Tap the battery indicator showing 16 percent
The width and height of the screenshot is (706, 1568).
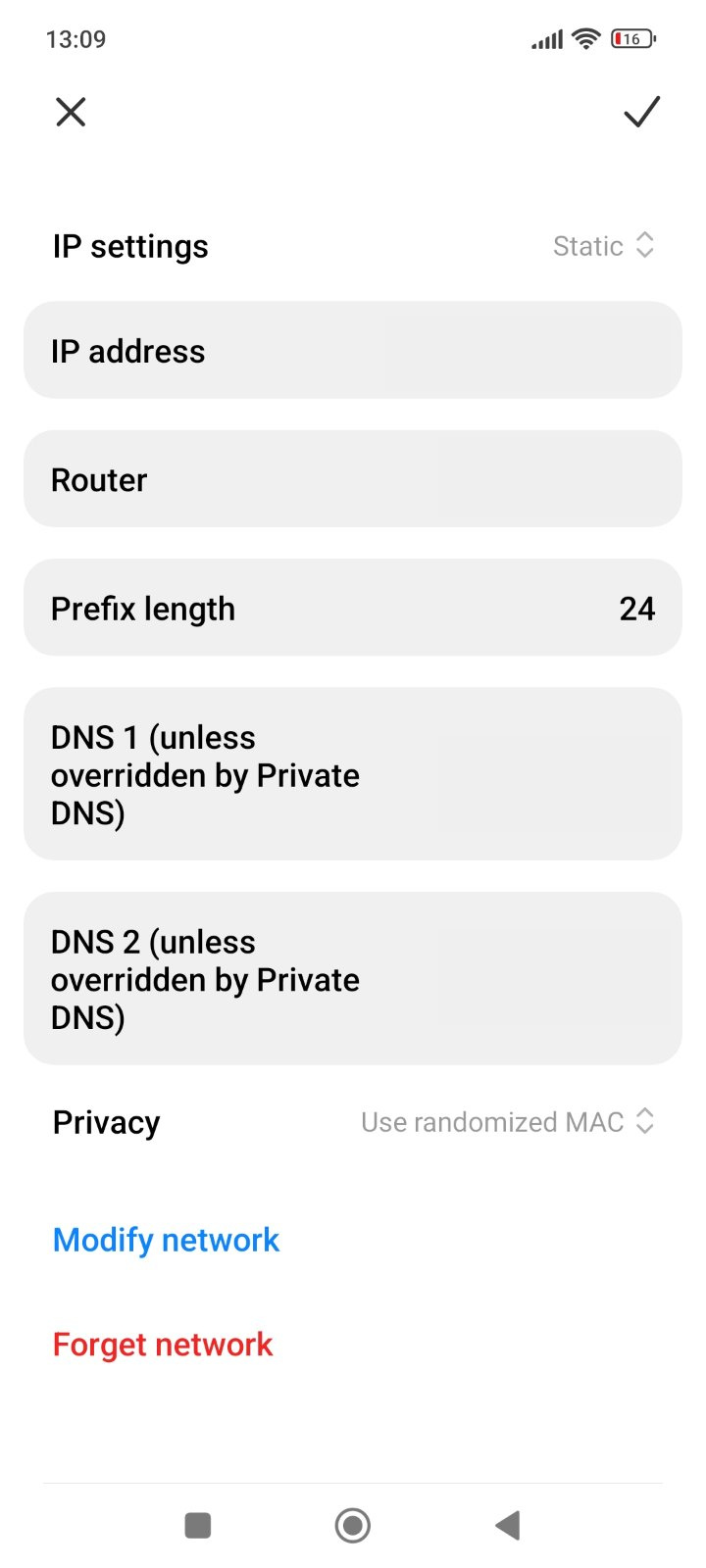coord(633,38)
